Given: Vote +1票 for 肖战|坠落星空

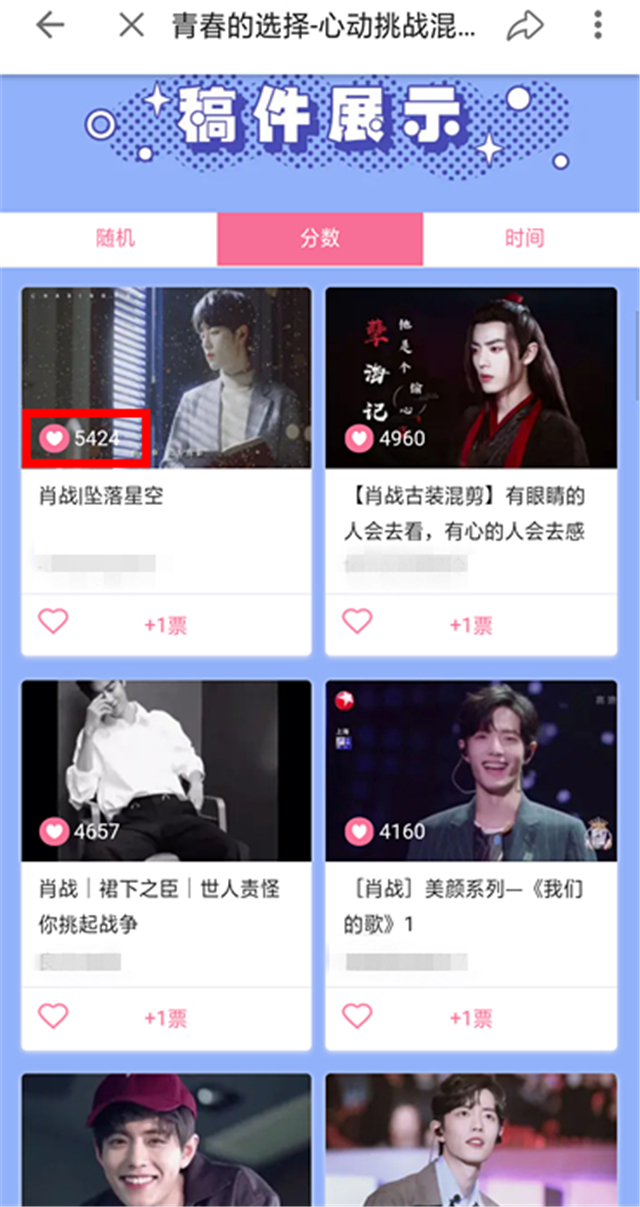Looking at the screenshot, I should coord(166,626).
